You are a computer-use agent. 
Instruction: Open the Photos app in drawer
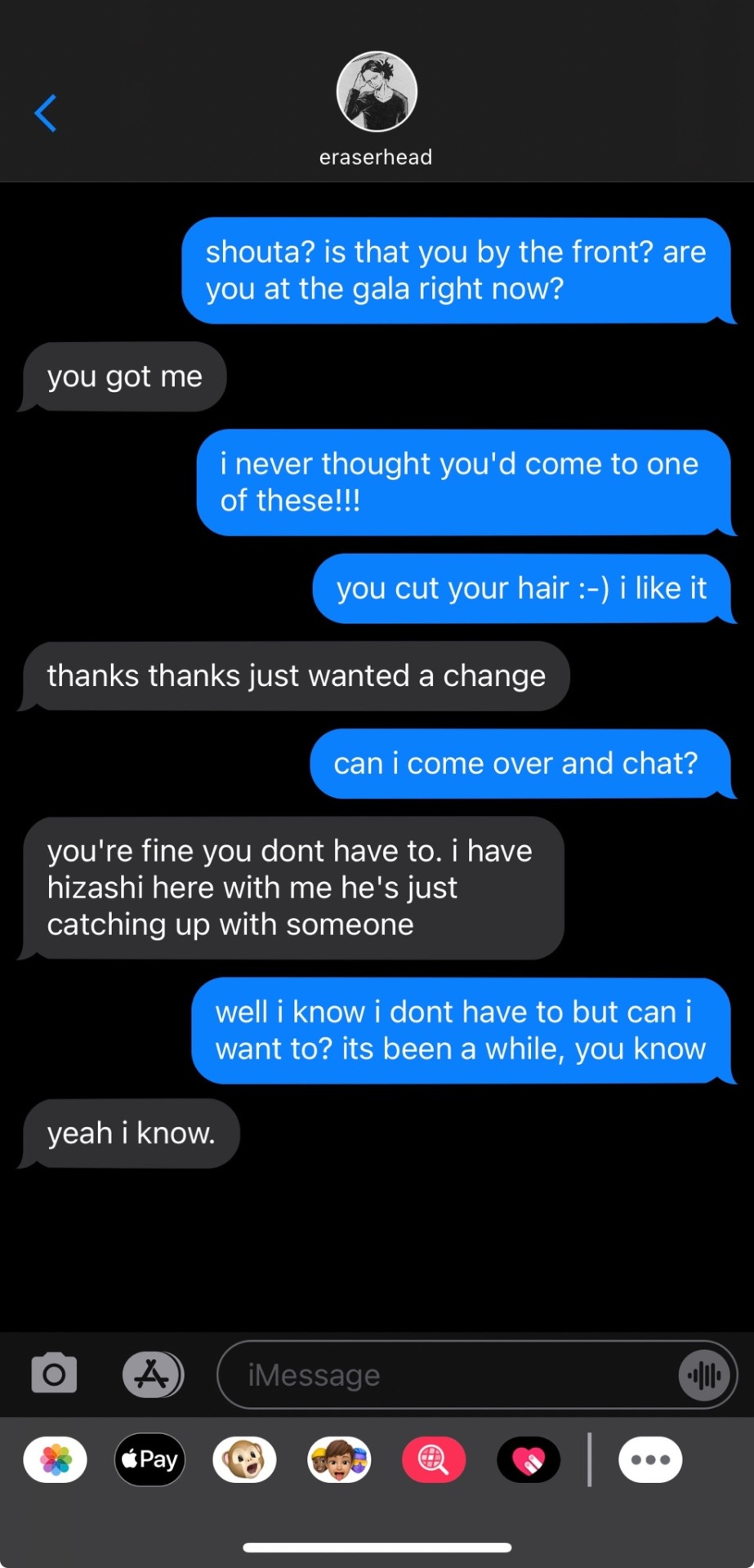[56, 1459]
